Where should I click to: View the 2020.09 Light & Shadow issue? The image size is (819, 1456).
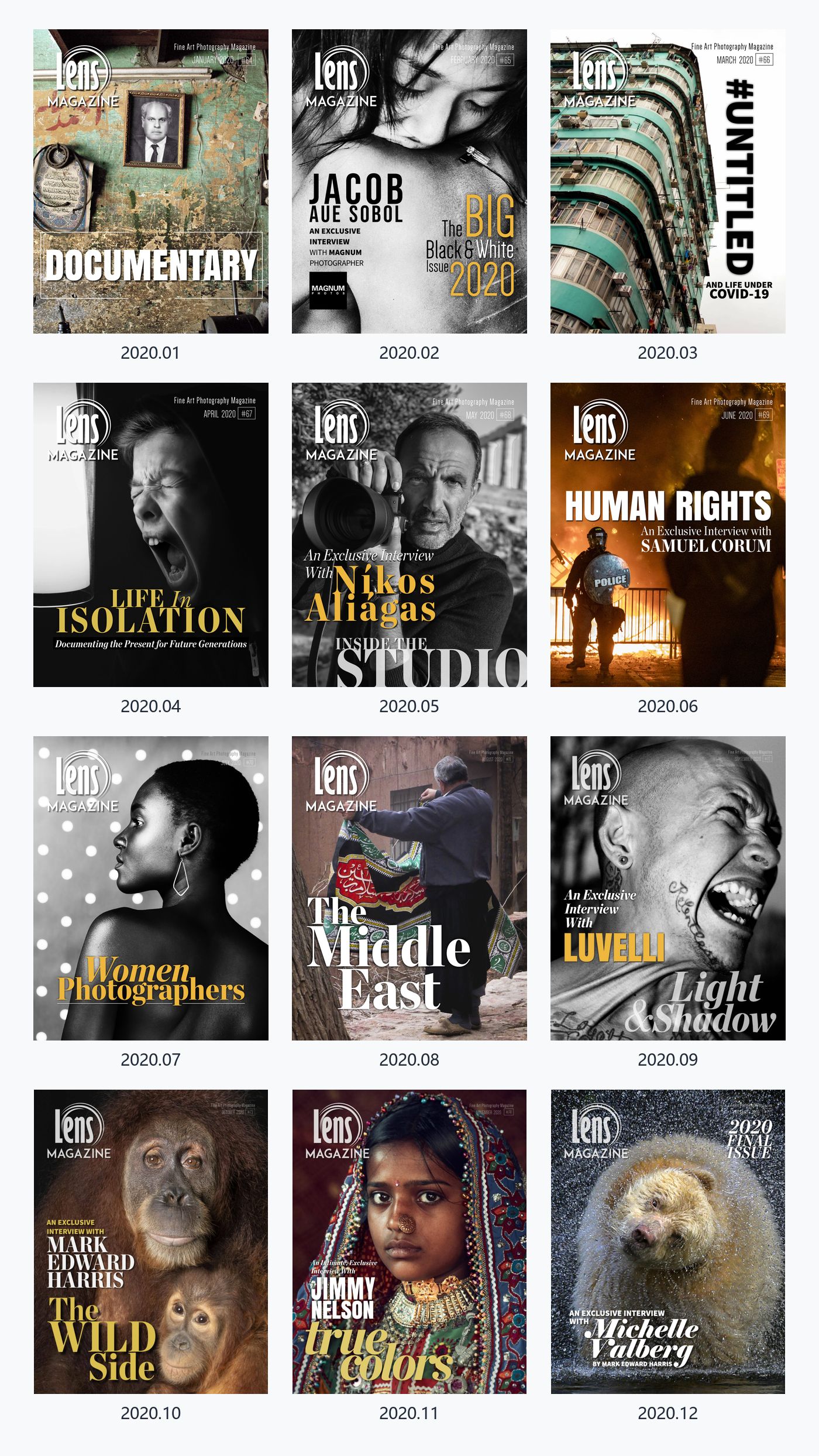point(668,888)
